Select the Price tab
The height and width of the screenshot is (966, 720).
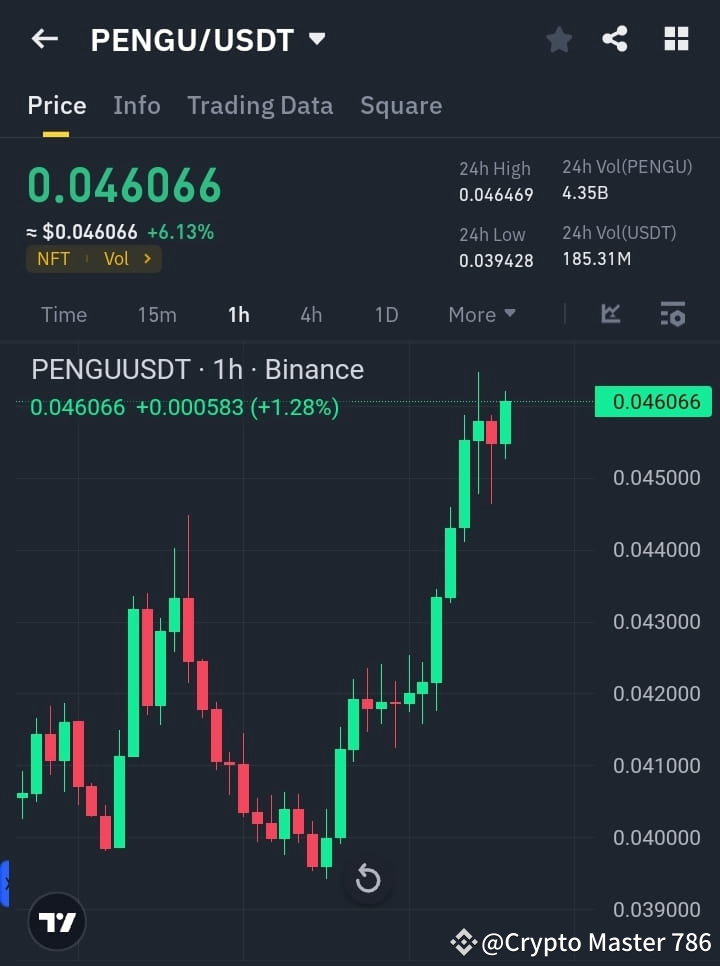point(57,105)
